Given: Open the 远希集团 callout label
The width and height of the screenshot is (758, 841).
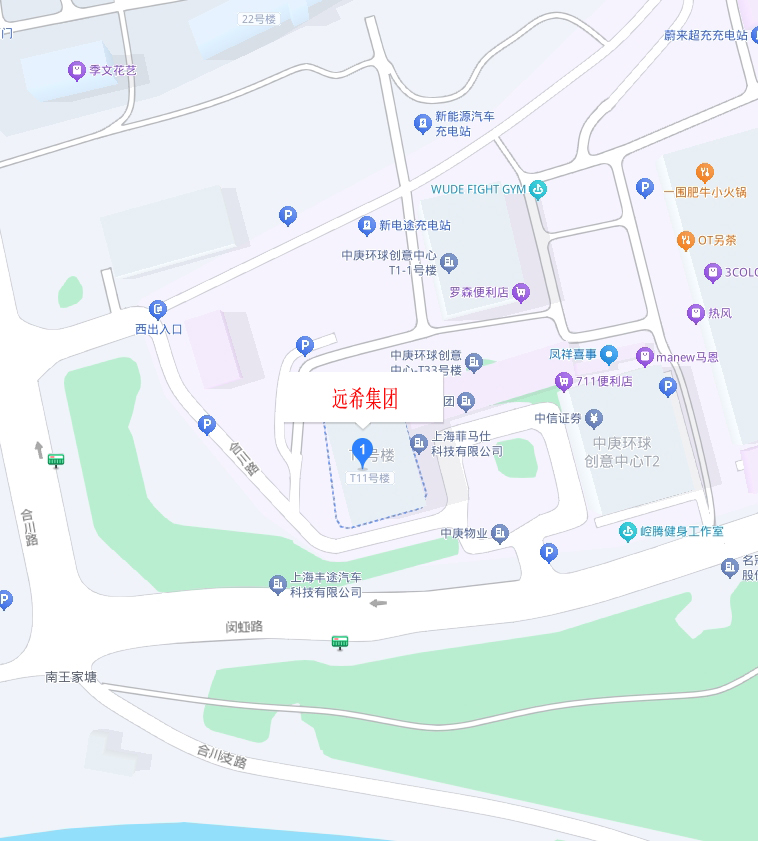Looking at the screenshot, I should pos(365,399).
